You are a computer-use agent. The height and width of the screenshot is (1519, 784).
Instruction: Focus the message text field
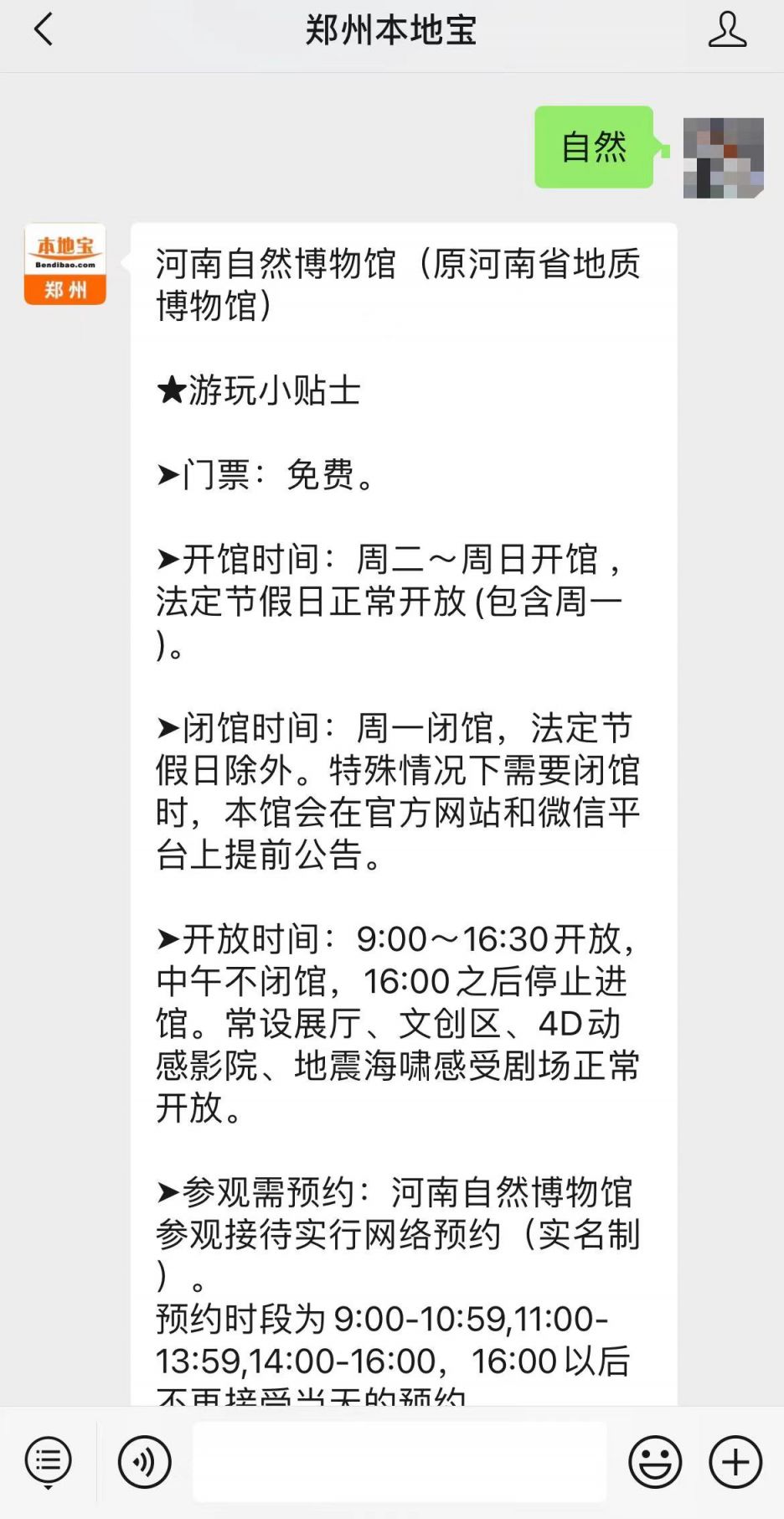tap(400, 1462)
